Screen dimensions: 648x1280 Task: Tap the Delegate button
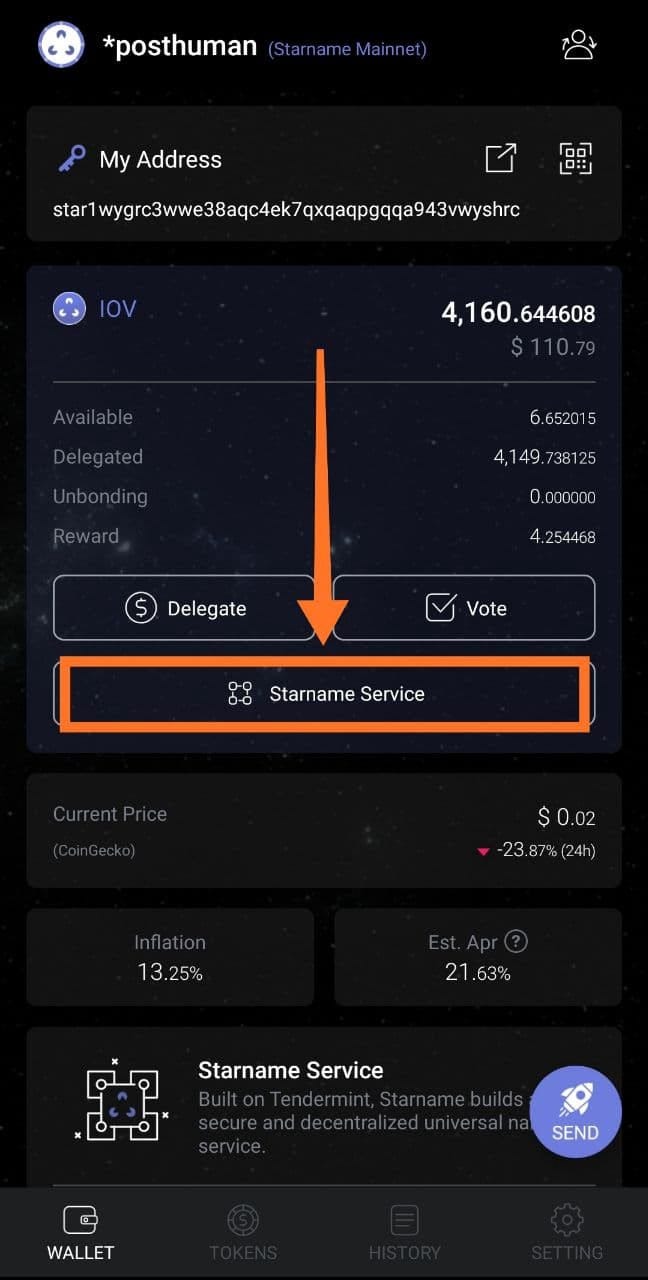pyautogui.click(x=184, y=608)
